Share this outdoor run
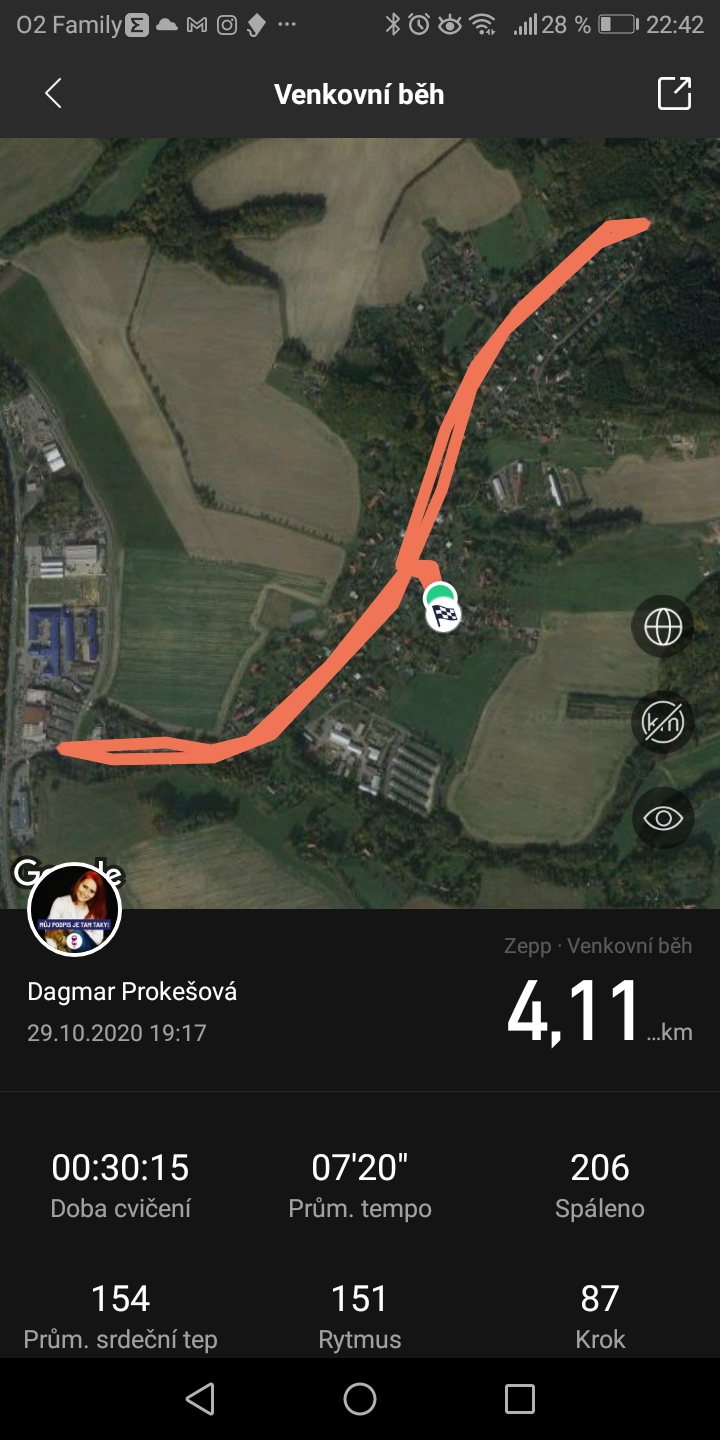The width and height of the screenshot is (720, 1440). pos(674,93)
